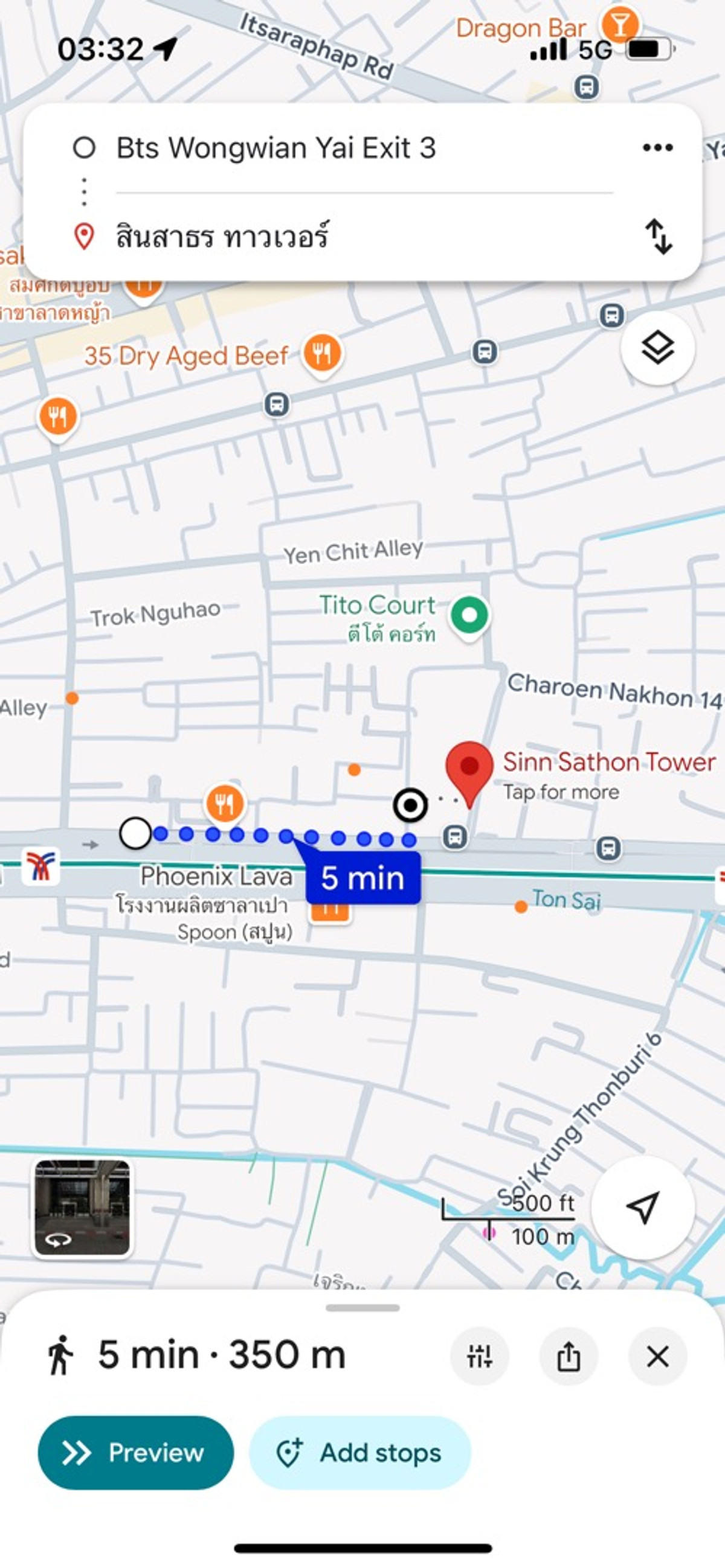Swap start and destination

click(x=659, y=236)
